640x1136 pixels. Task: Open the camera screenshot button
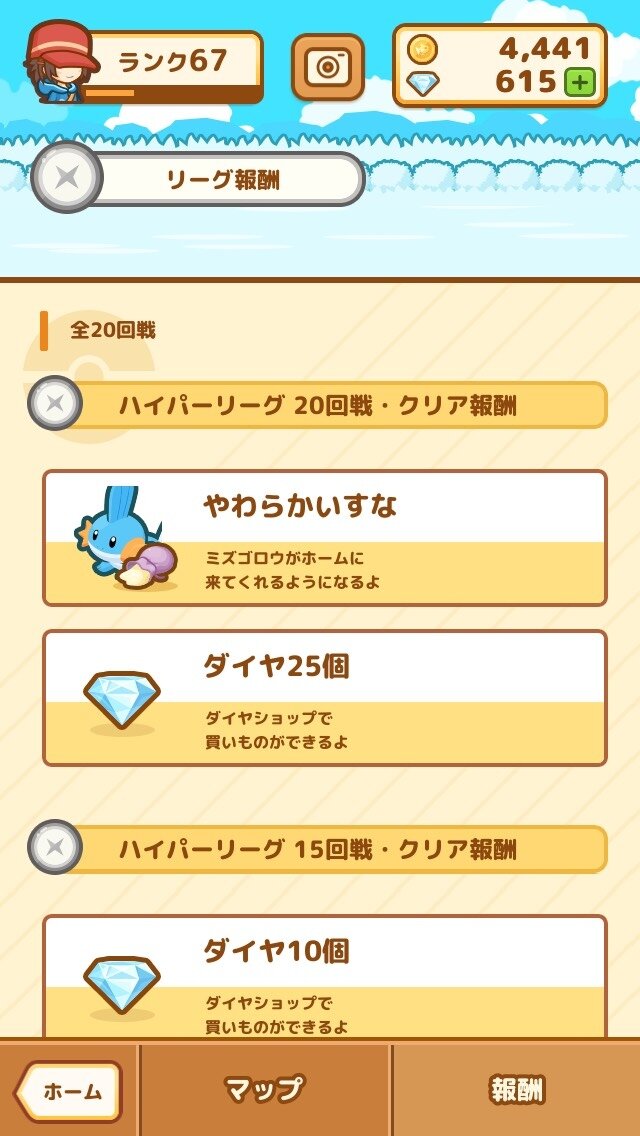327,67
